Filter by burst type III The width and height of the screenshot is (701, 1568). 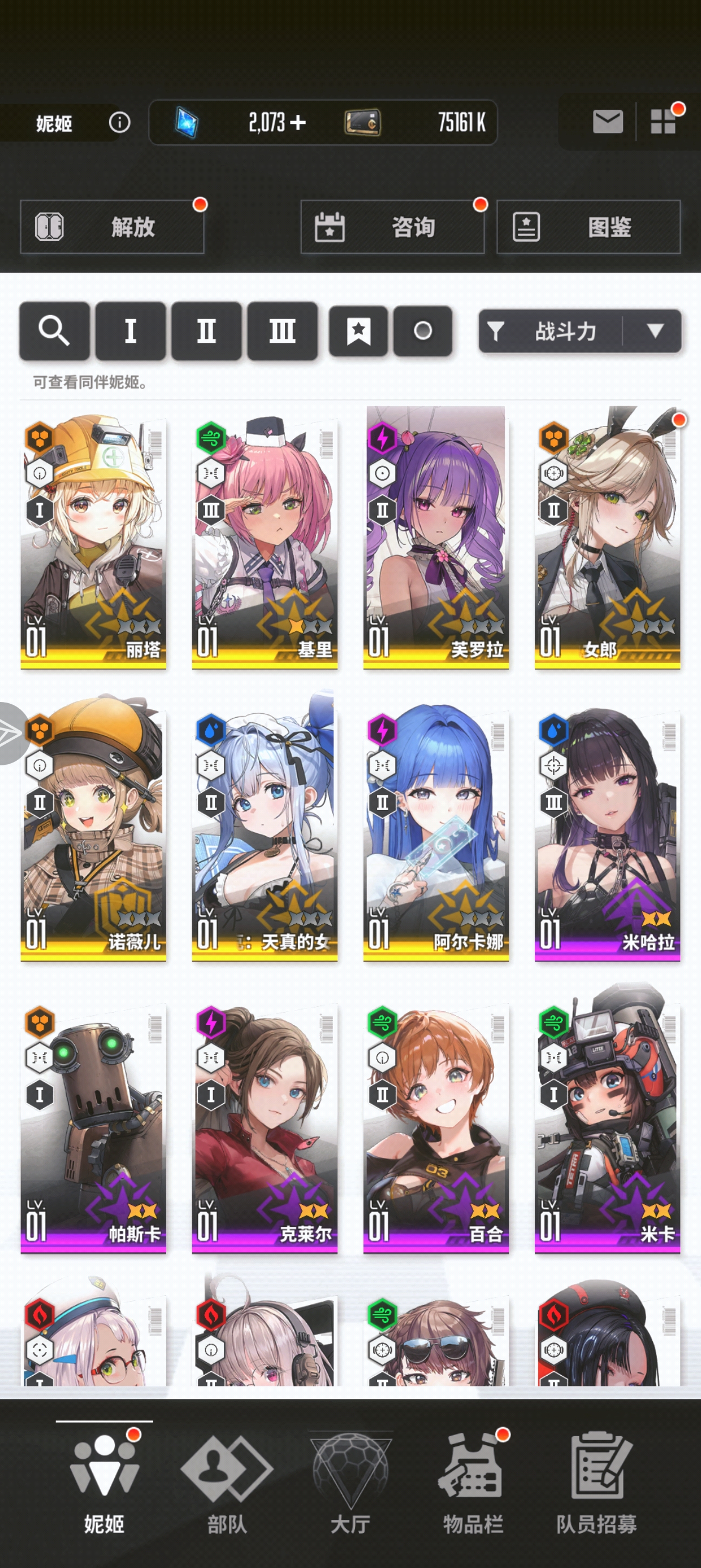[x=282, y=331]
